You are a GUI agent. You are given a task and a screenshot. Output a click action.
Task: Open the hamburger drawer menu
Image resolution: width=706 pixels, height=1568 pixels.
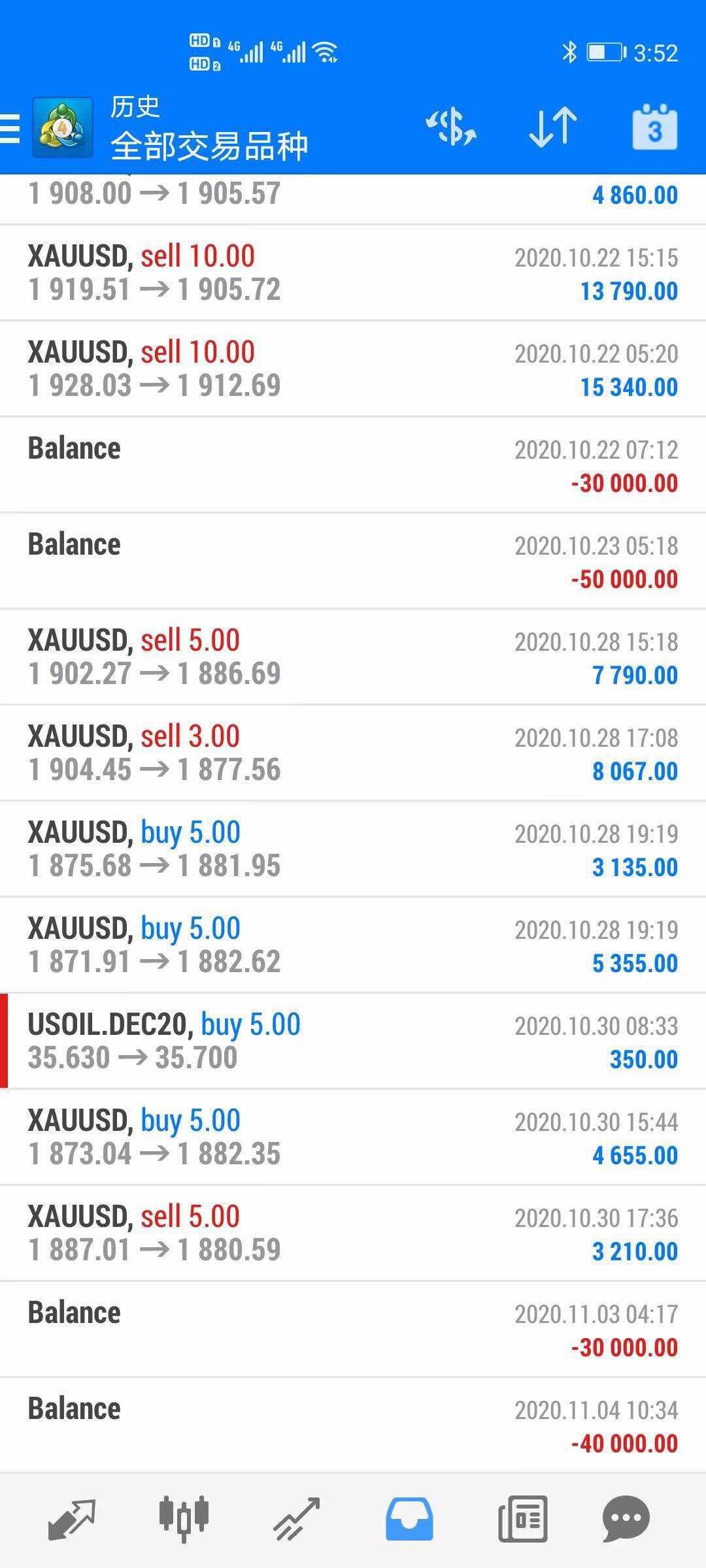[10, 128]
